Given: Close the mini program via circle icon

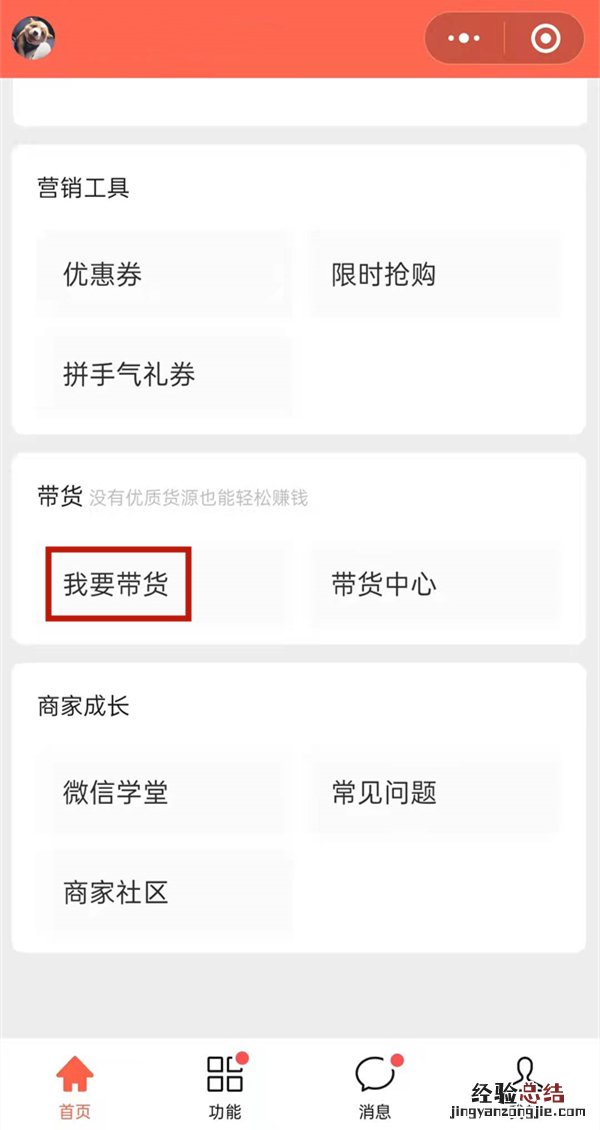Looking at the screenshot, I should pyautogui.click(x=546, y=39).
